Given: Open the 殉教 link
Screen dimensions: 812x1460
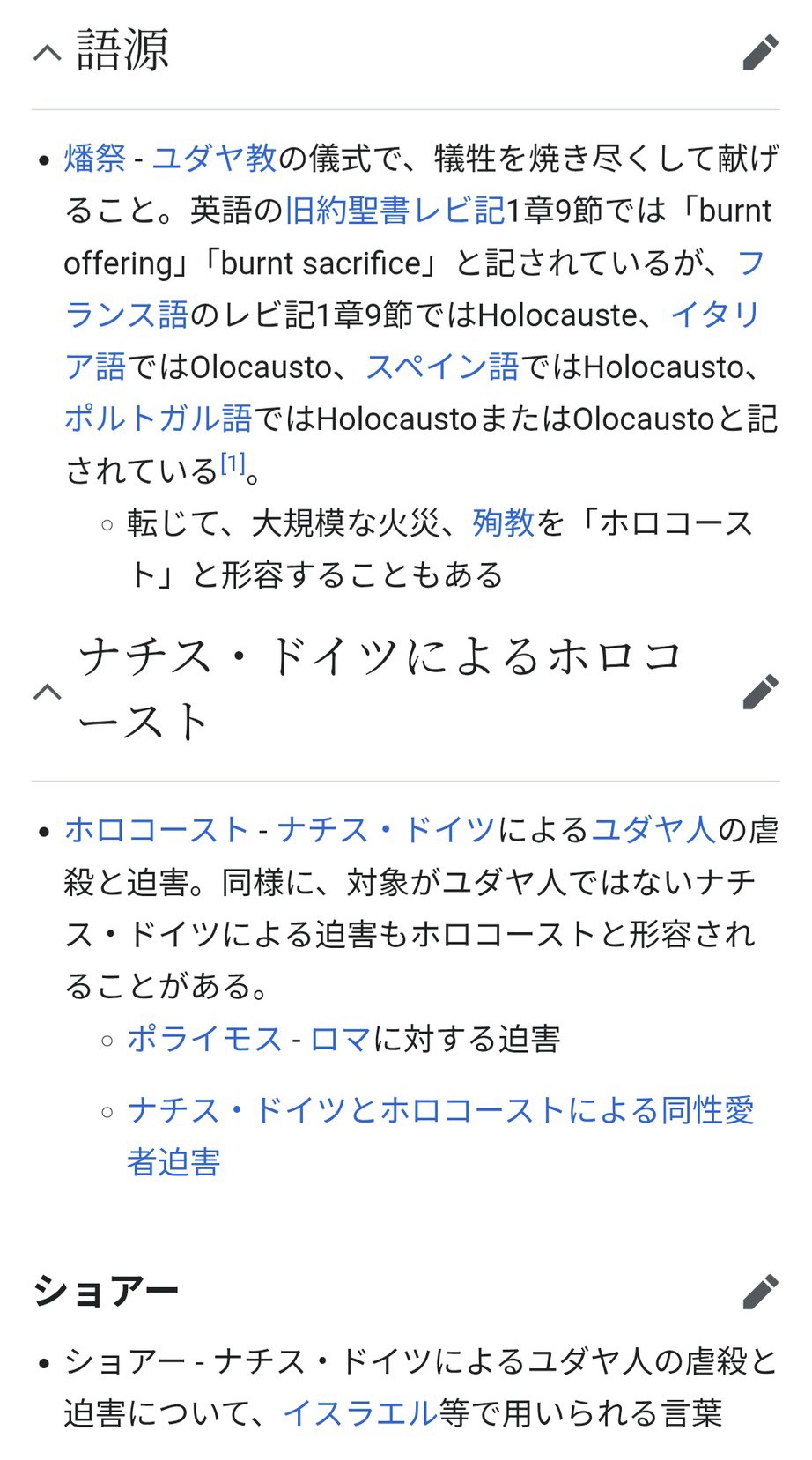Looking at the screenshot, I should point(504,522).
